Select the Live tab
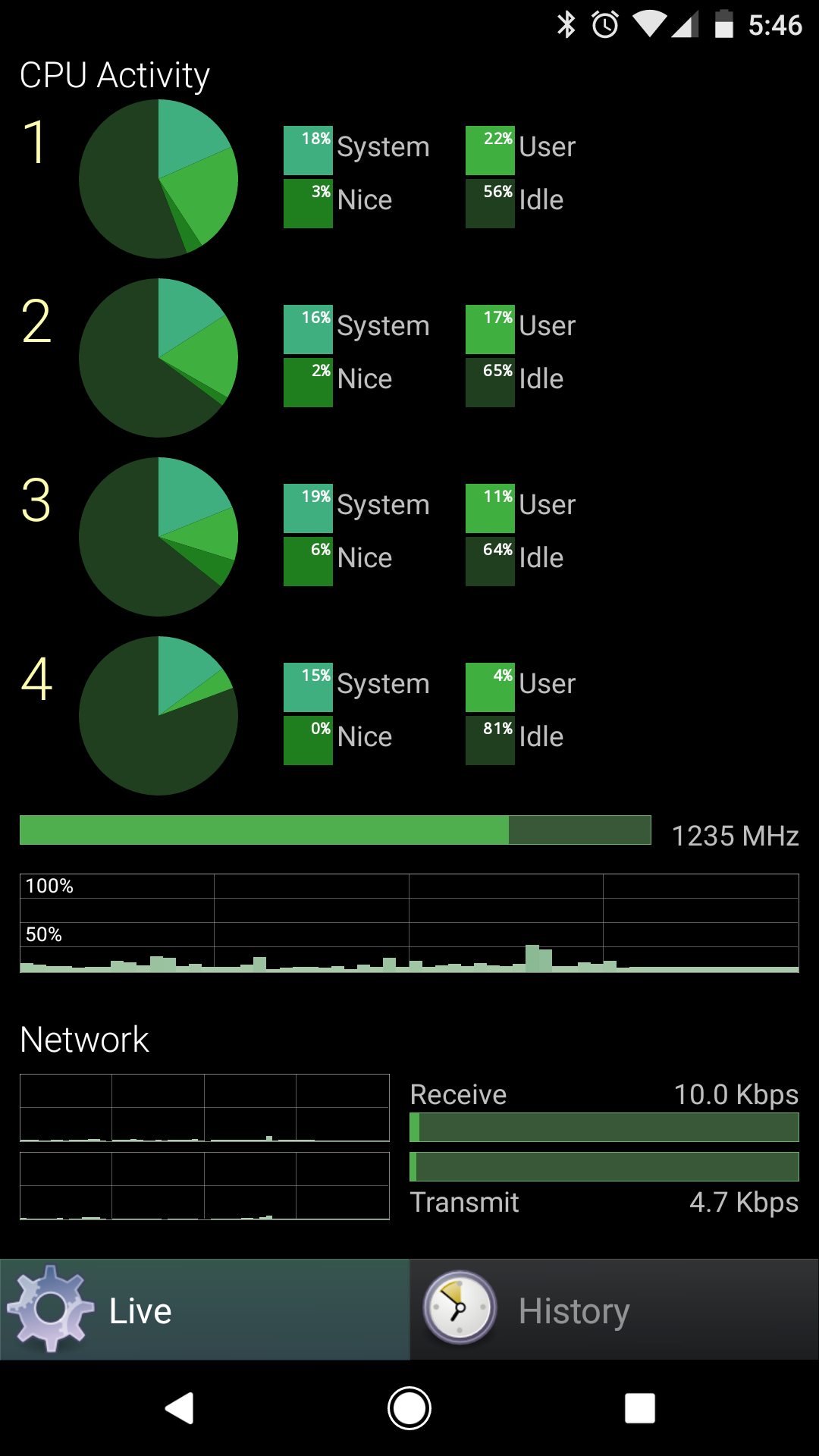This screenshot has height=1456, width=819. point(205,1310)
